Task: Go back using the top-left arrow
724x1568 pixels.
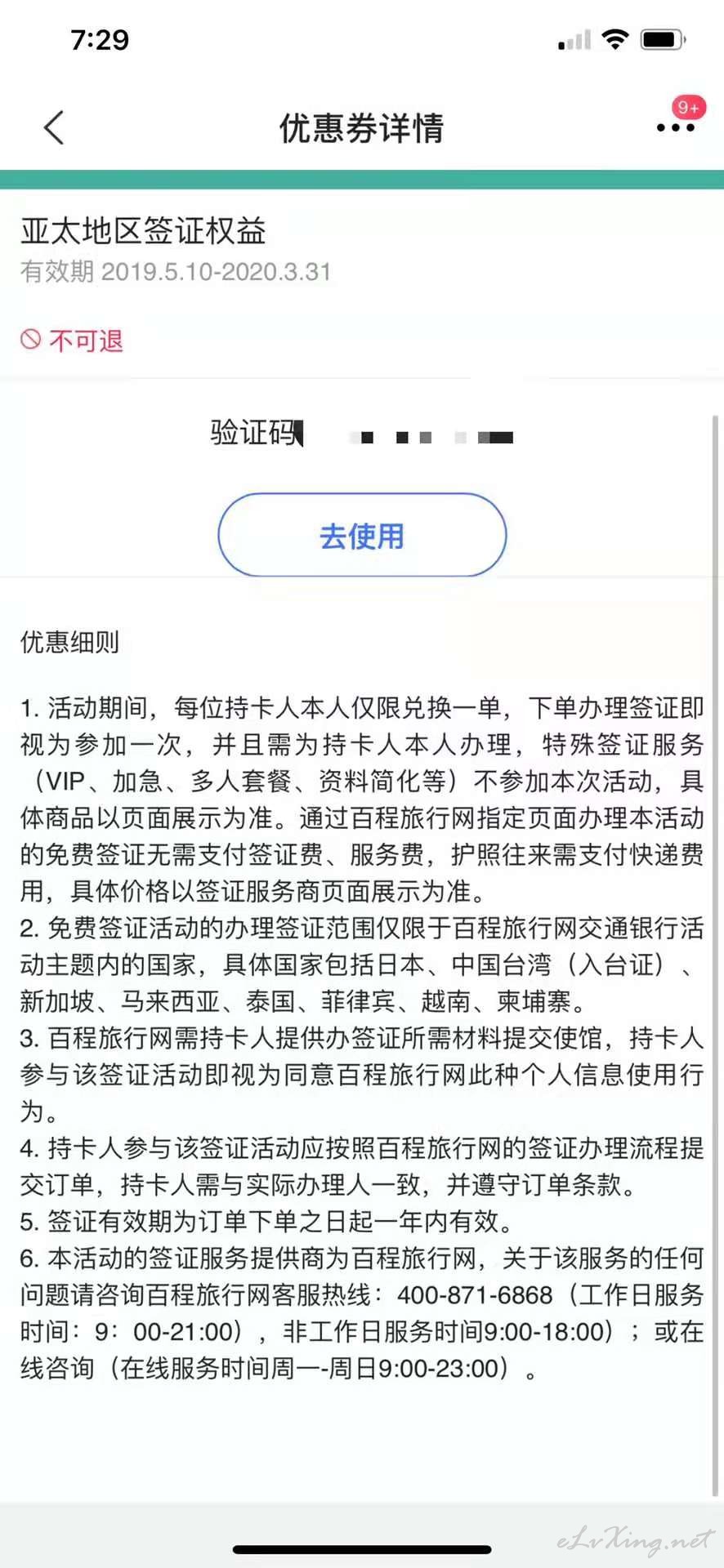Action: coord(54,127)
